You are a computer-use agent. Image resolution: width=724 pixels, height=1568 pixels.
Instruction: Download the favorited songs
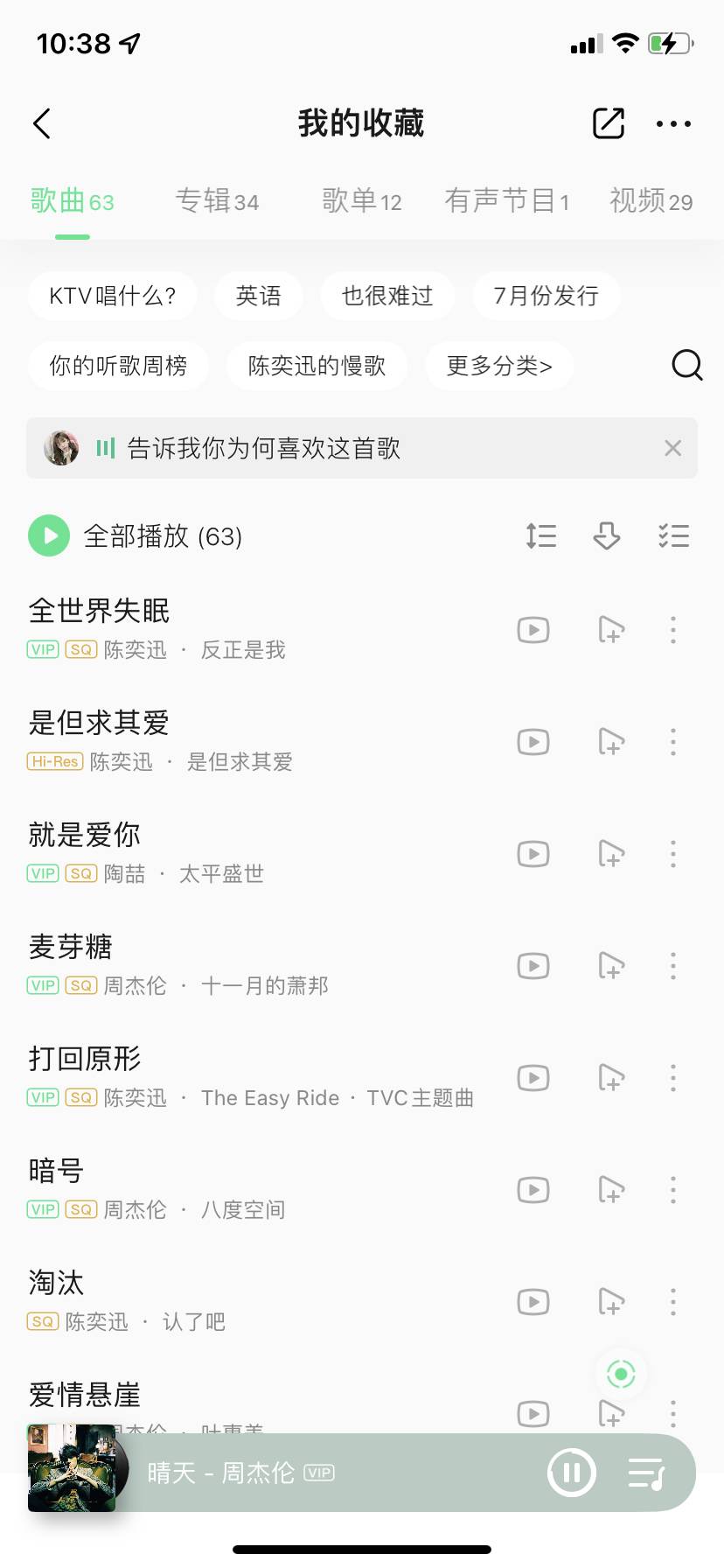coord(607,535)
